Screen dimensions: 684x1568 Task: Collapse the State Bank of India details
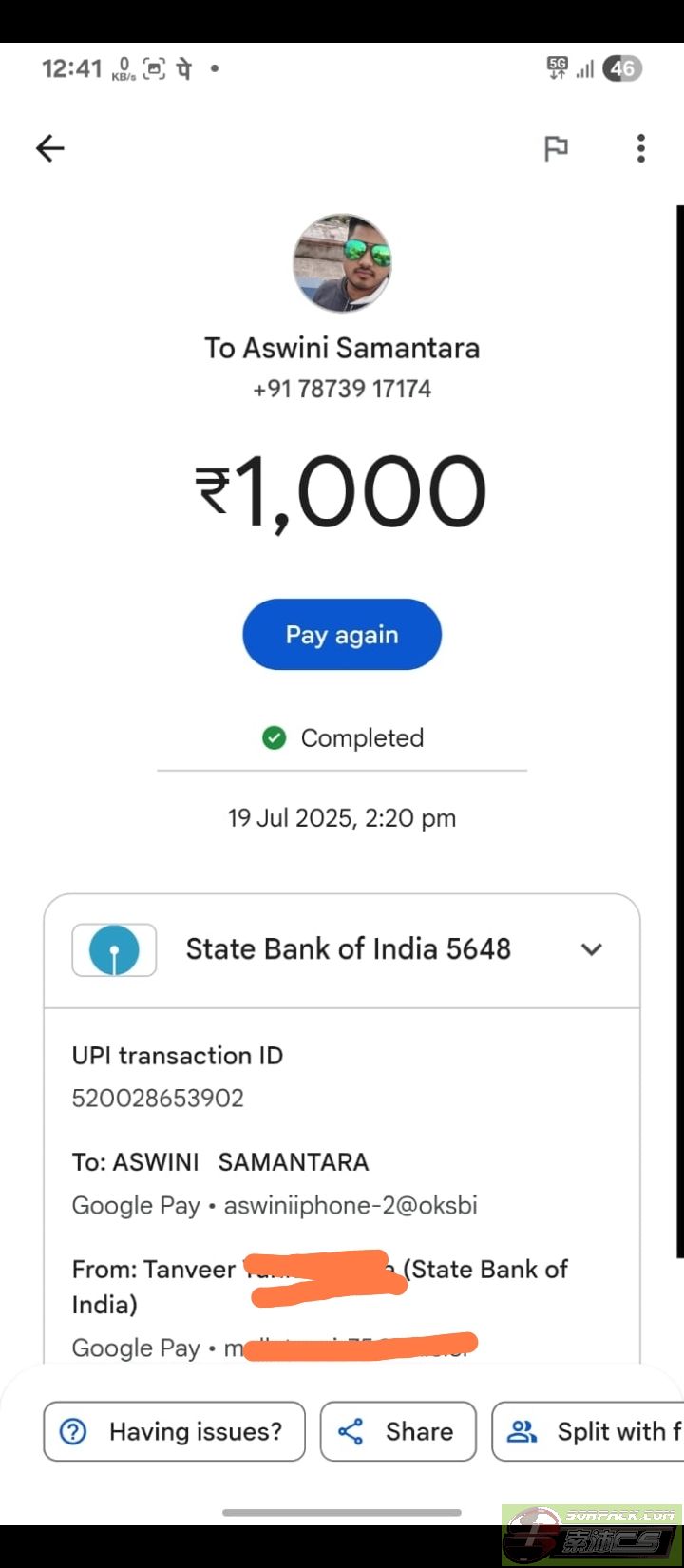[591, 949]
